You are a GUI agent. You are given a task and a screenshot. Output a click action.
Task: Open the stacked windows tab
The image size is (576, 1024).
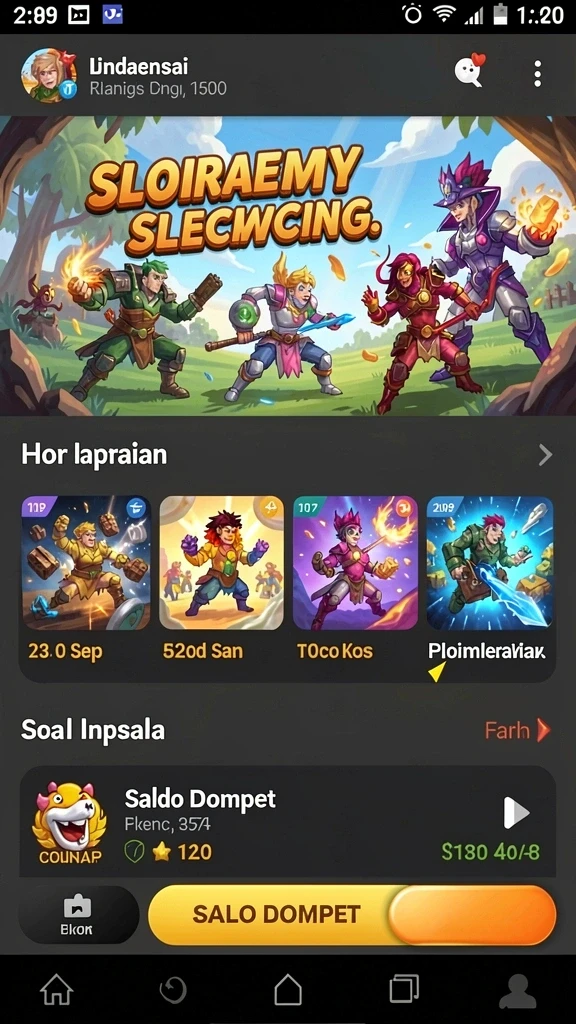tap(404, 989)
